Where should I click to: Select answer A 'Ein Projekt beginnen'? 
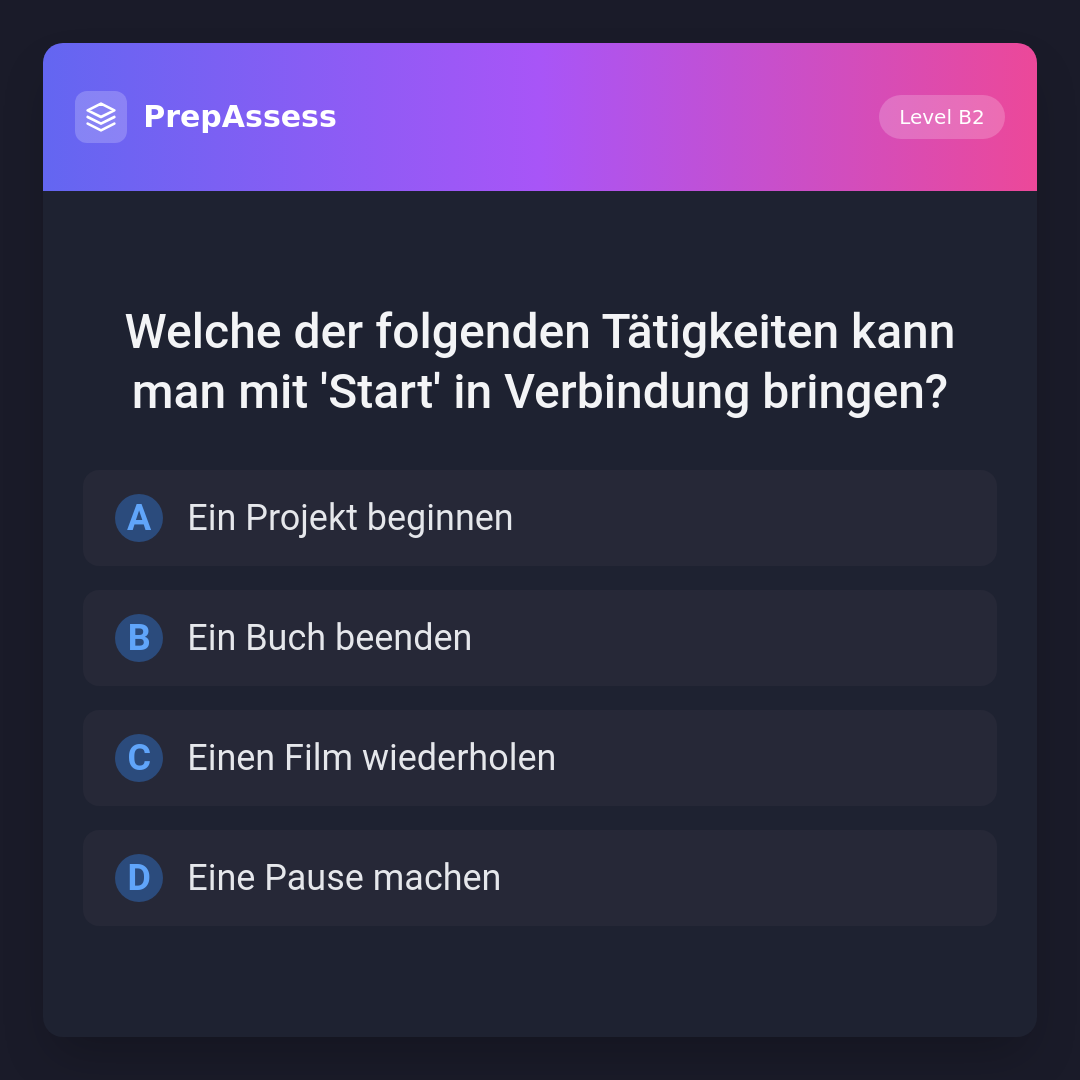(540, 518)
